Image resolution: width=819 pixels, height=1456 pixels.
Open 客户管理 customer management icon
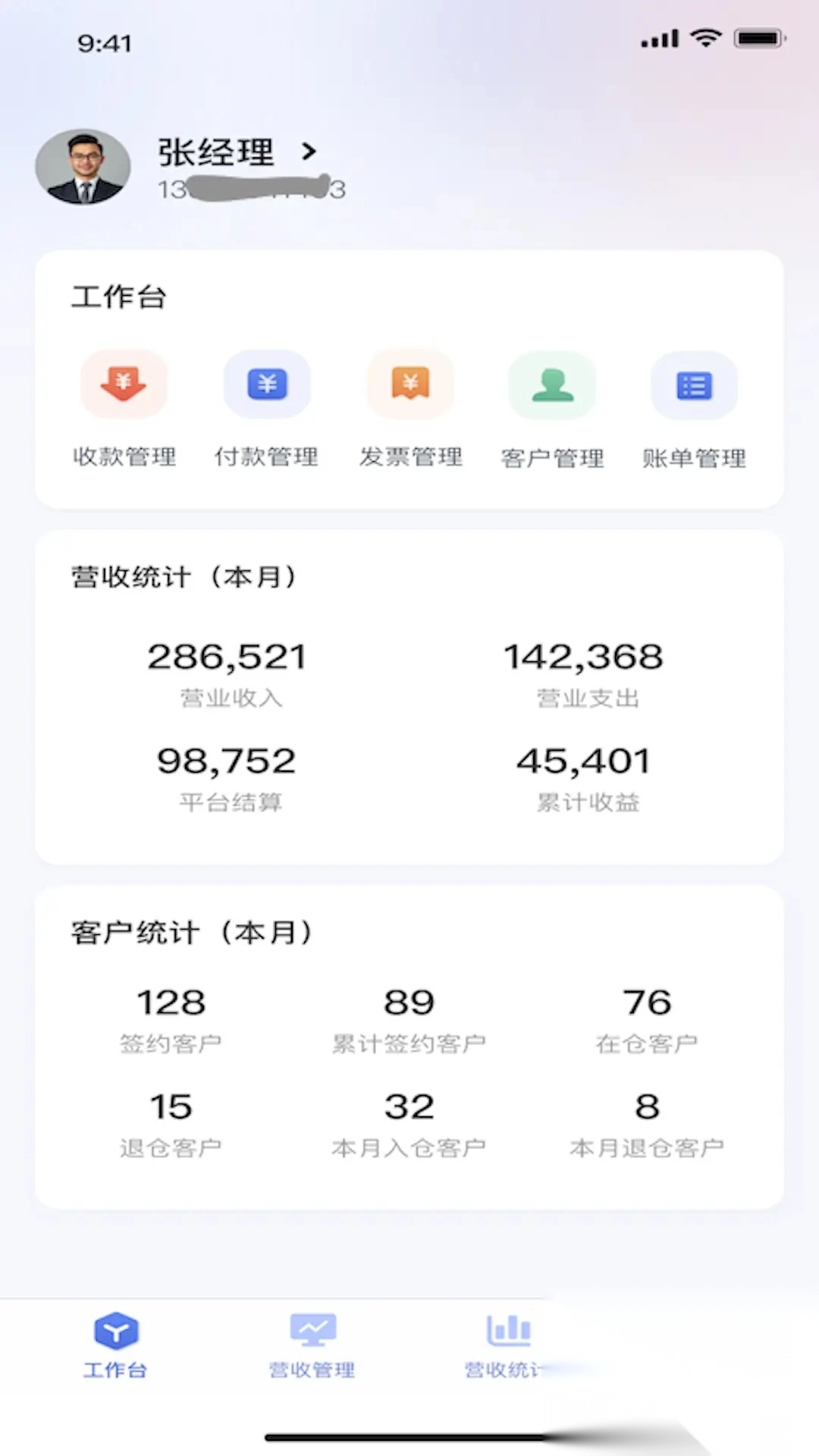point(552,386)
